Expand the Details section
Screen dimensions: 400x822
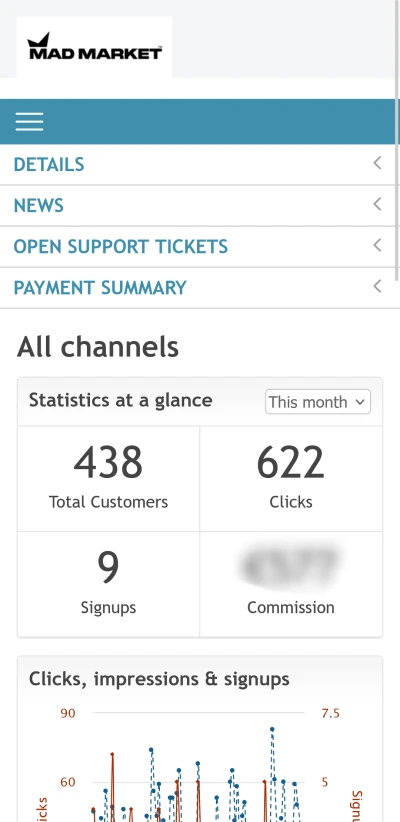(200, 164)
